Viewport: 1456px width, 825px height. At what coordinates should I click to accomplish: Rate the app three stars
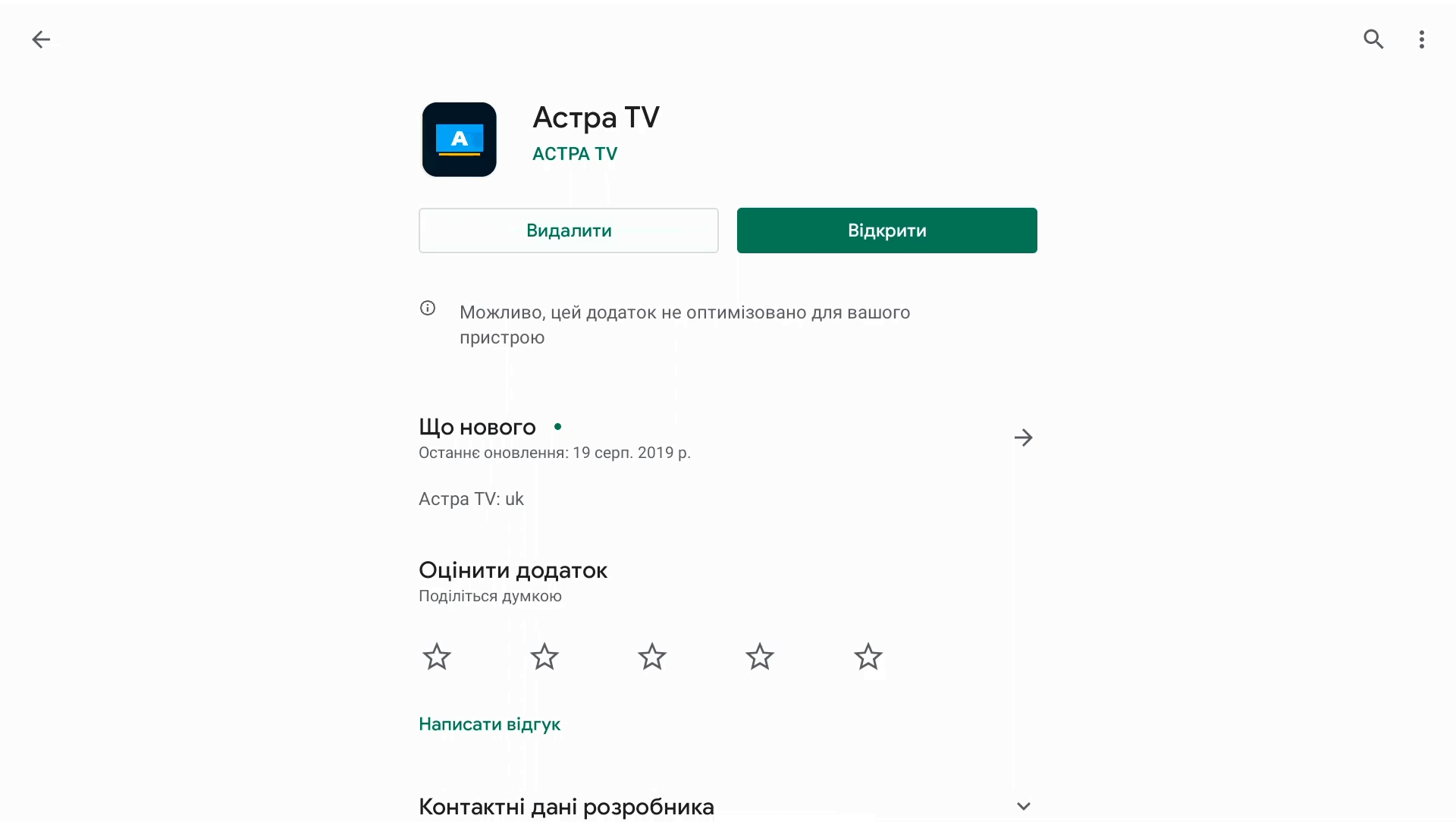(x=652, y=657)
